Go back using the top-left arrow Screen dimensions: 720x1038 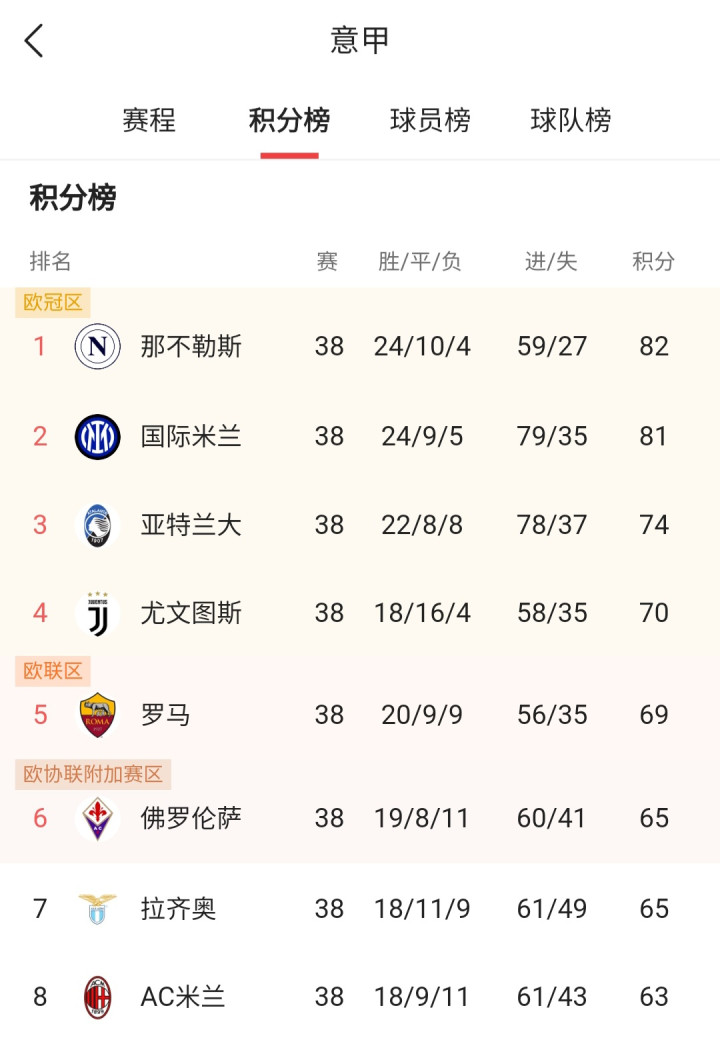pos(35,41)
